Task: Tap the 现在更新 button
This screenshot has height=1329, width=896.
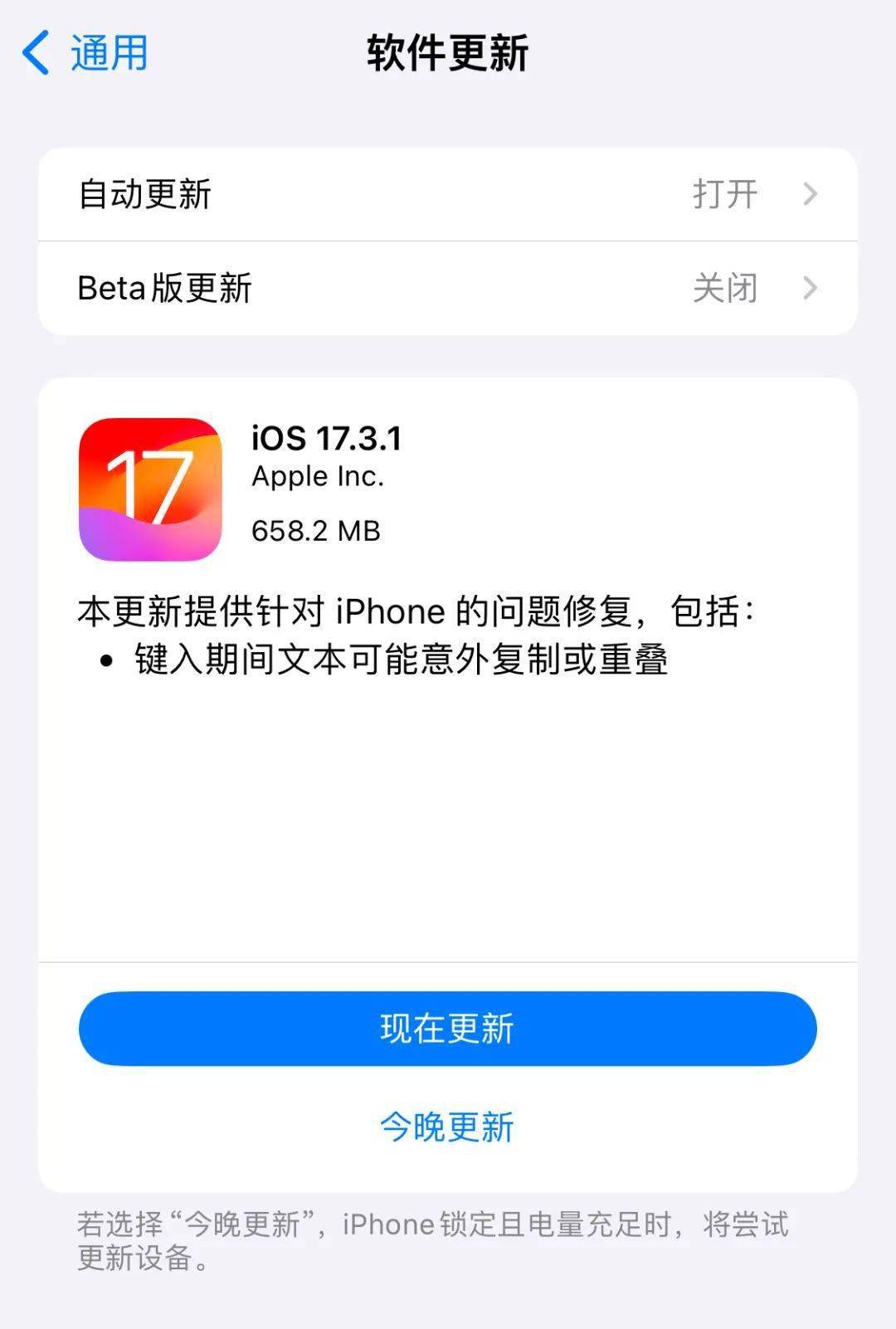Action: [x=448, y=1028]
